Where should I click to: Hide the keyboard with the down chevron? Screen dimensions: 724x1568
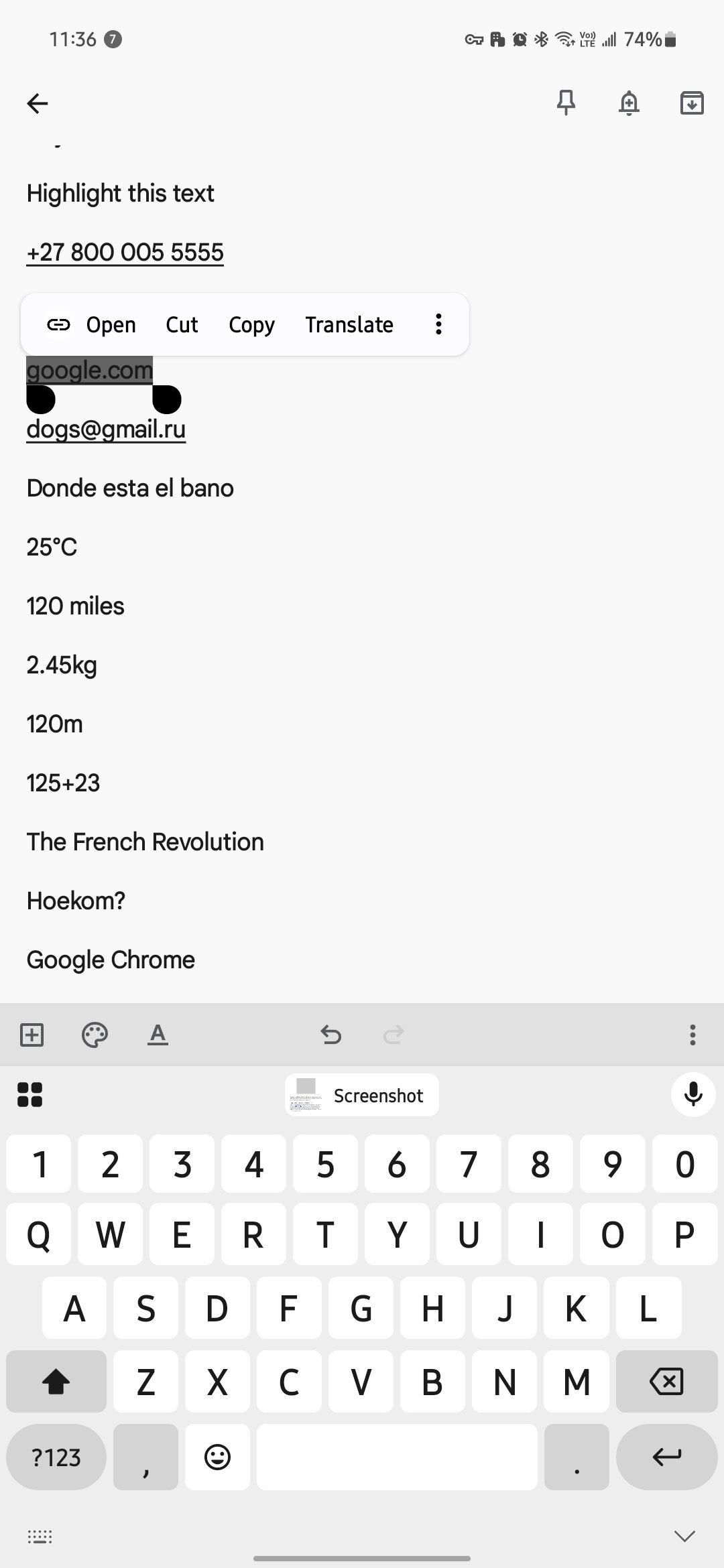[684, 1535]
